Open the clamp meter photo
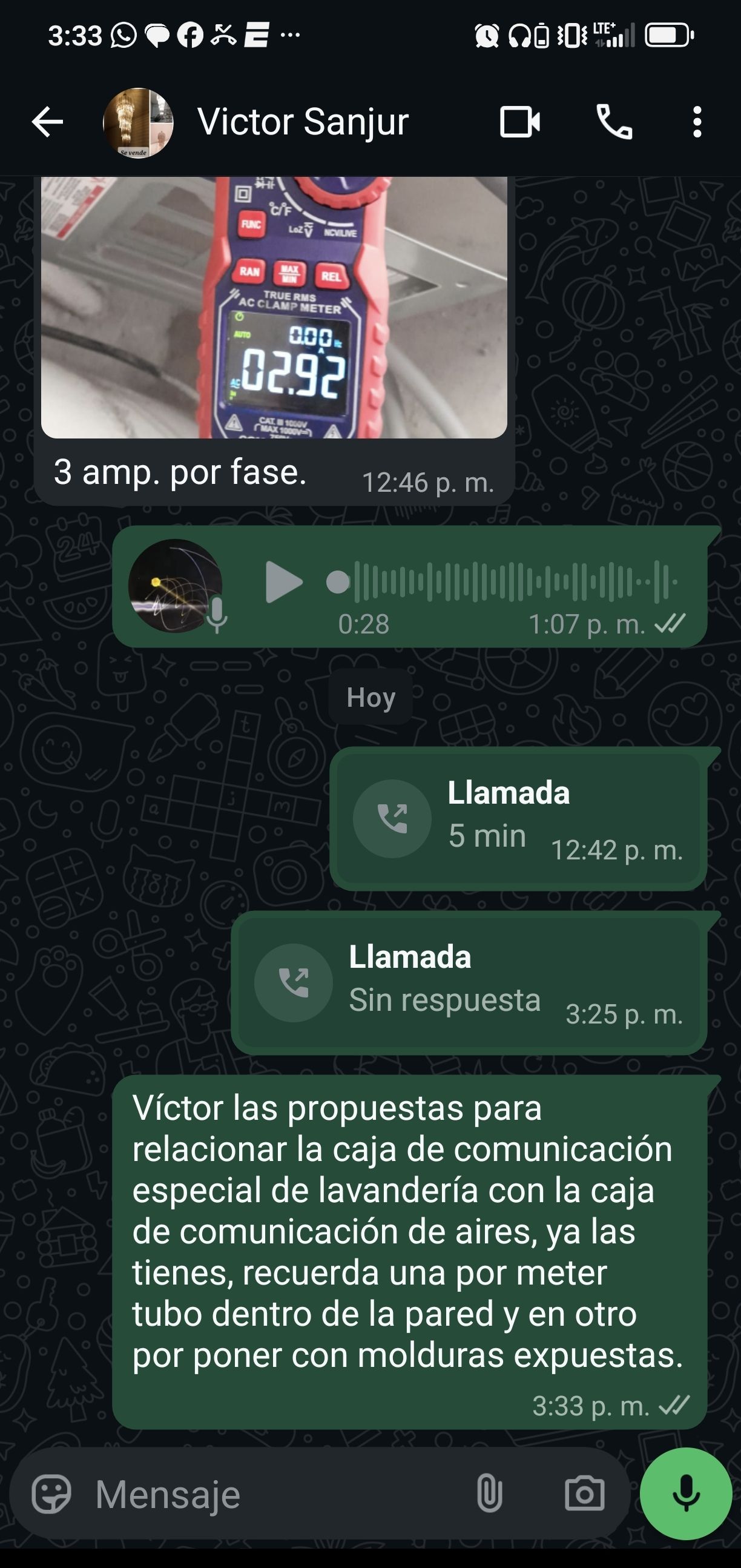 [274, 308]
